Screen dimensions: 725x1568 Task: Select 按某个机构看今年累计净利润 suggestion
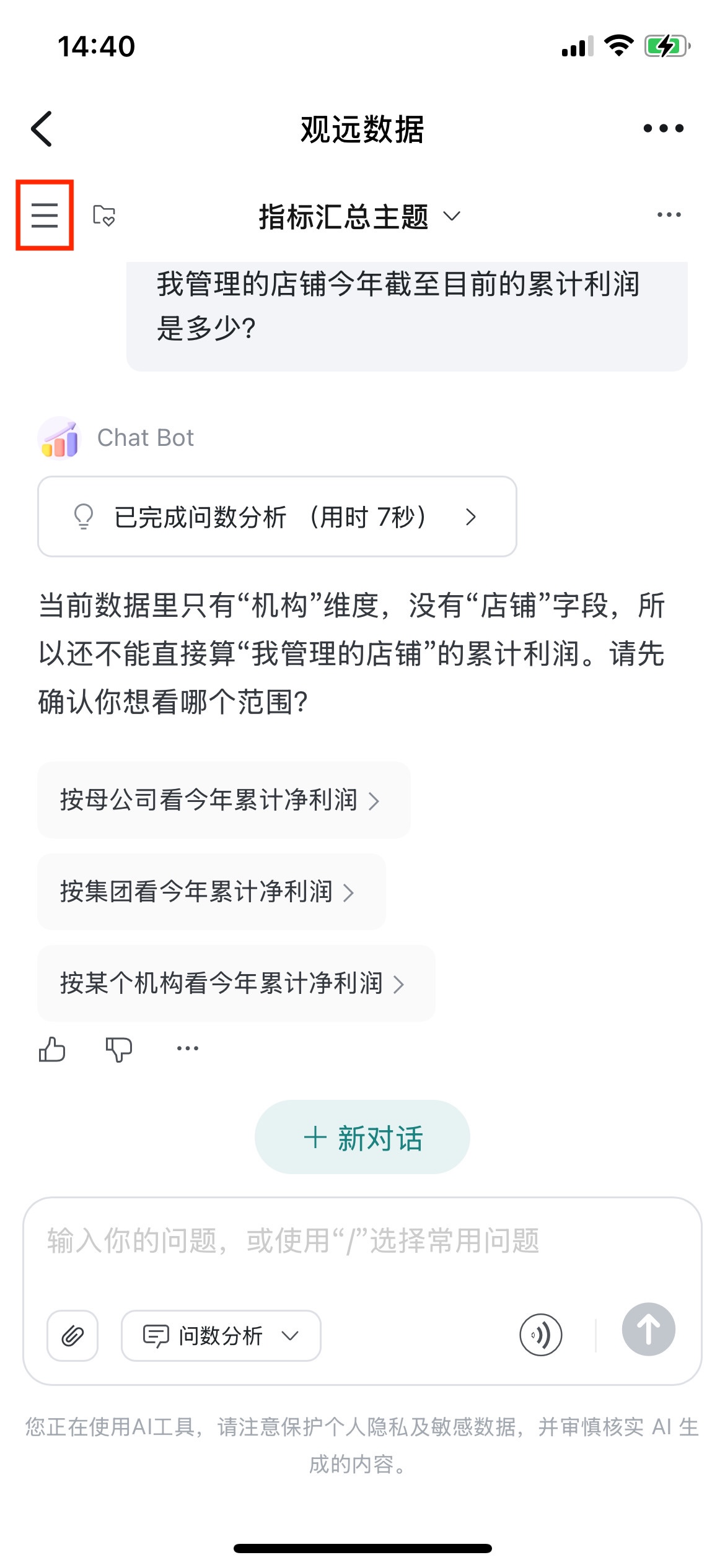(x=236, y=983)
